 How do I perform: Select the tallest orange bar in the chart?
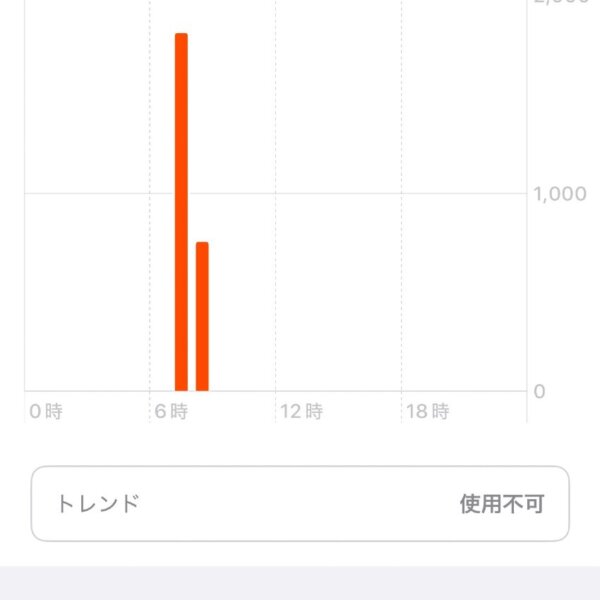(x=181, y=212)
